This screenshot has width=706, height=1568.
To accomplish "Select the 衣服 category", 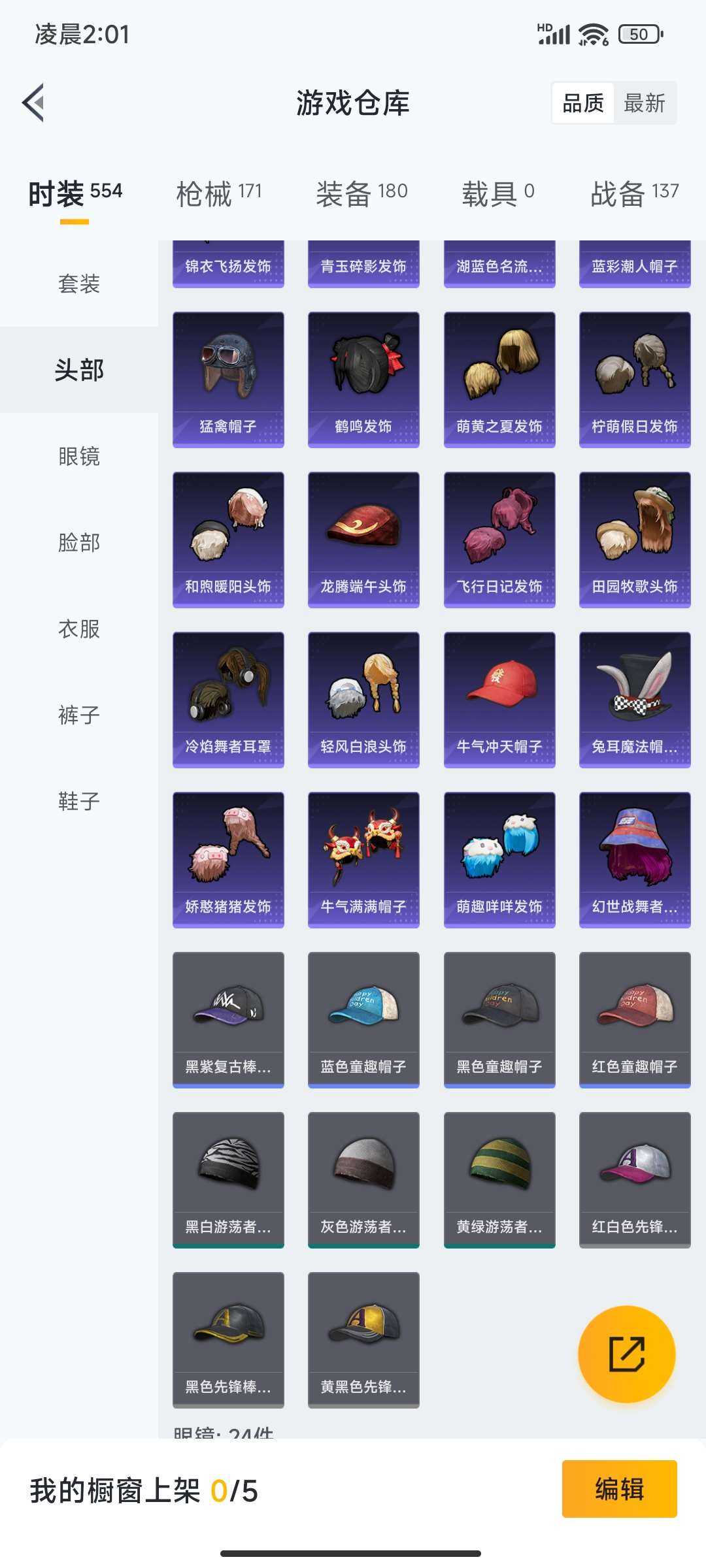I will [x=79, y=629].
